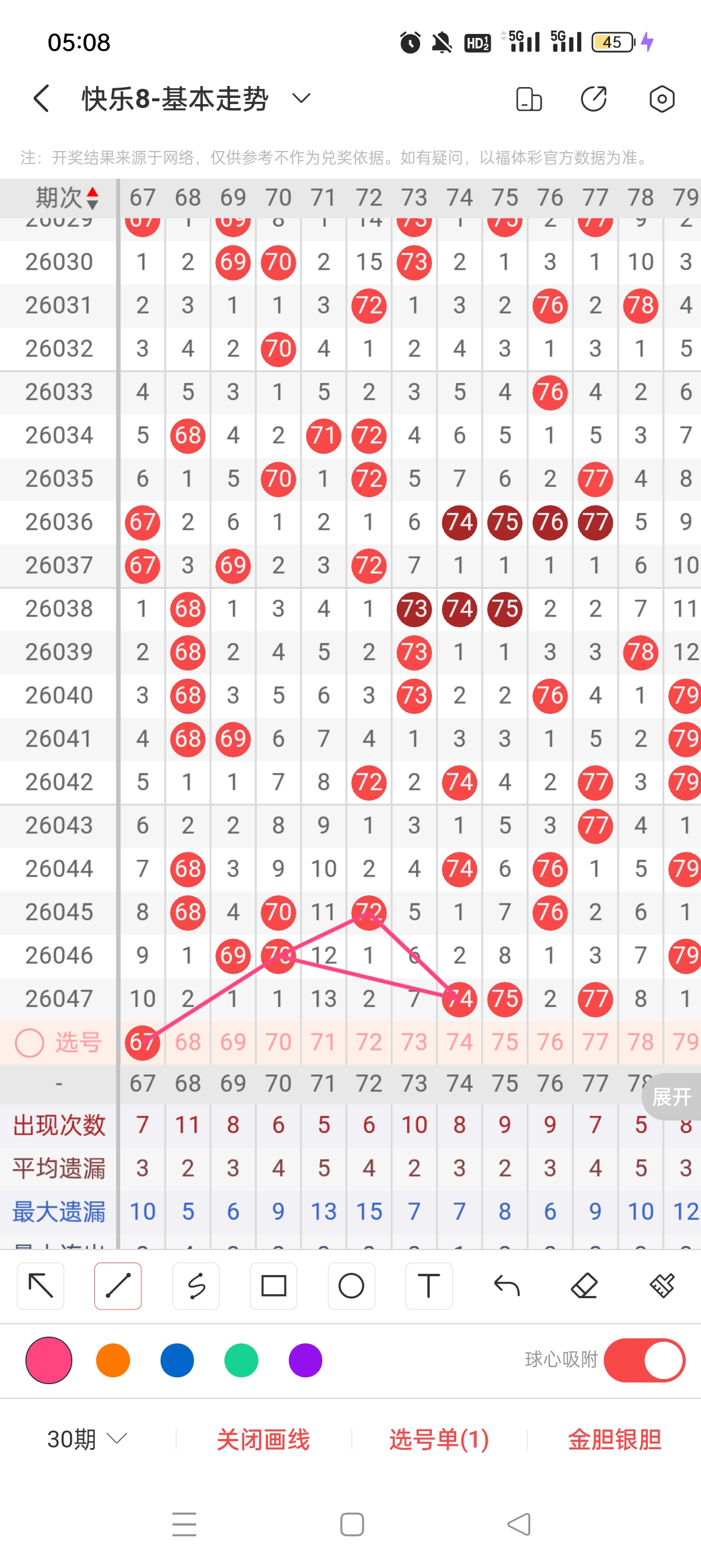Viewport: 701px width, 1568px height.
Task: Tap the share icon in top bar
Action: click(593, 99)
